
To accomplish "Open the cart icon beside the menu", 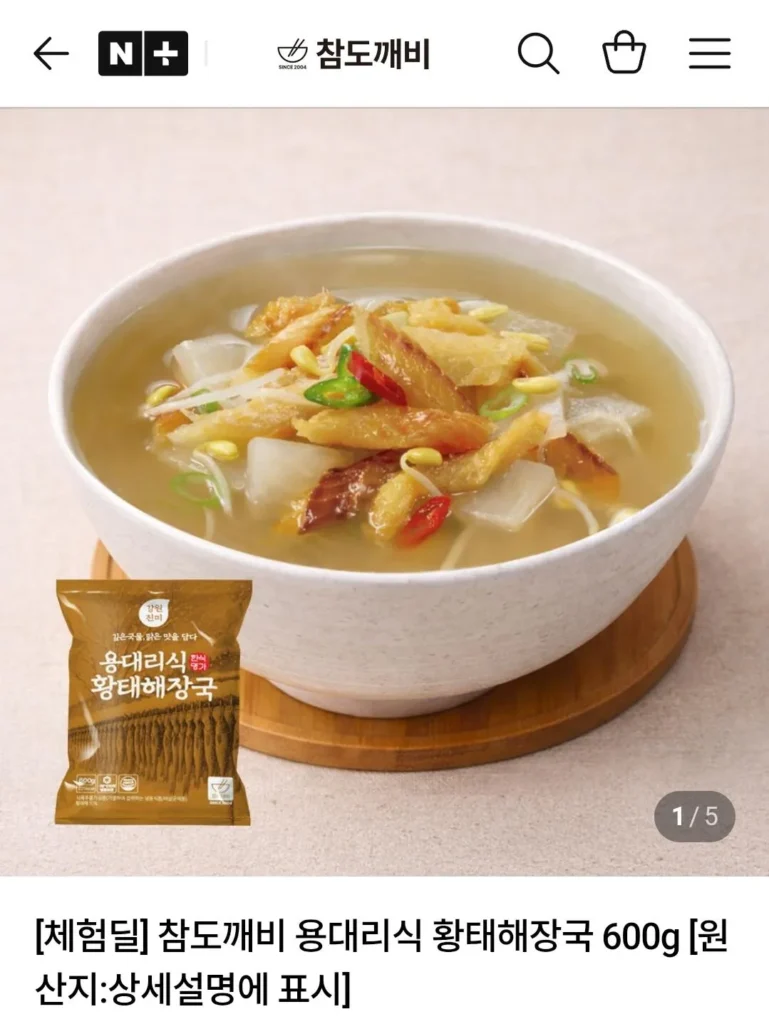I will coord(625,55).
